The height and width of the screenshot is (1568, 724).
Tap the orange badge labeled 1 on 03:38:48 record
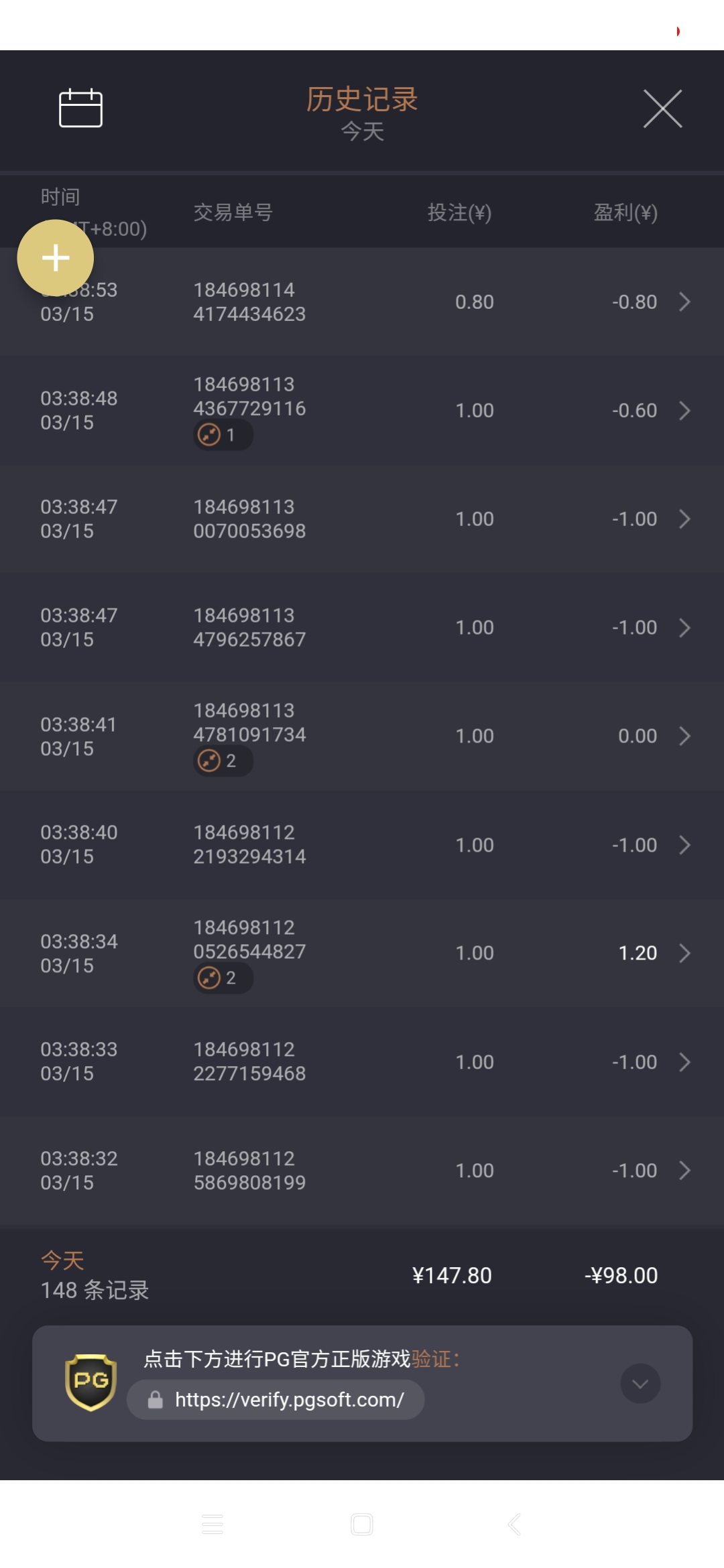[222, 435]
